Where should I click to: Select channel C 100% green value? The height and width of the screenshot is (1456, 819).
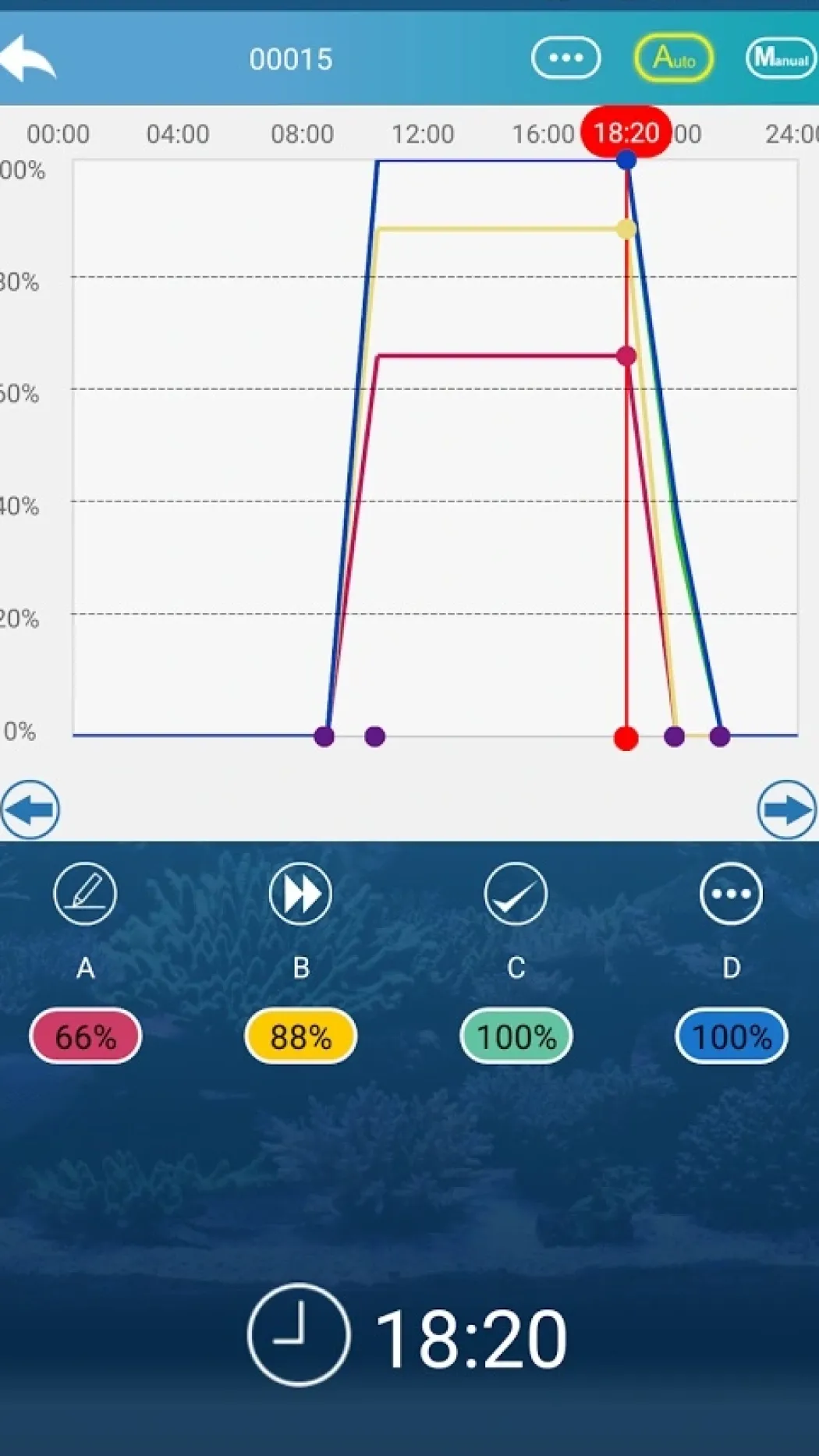(516, 1036)
